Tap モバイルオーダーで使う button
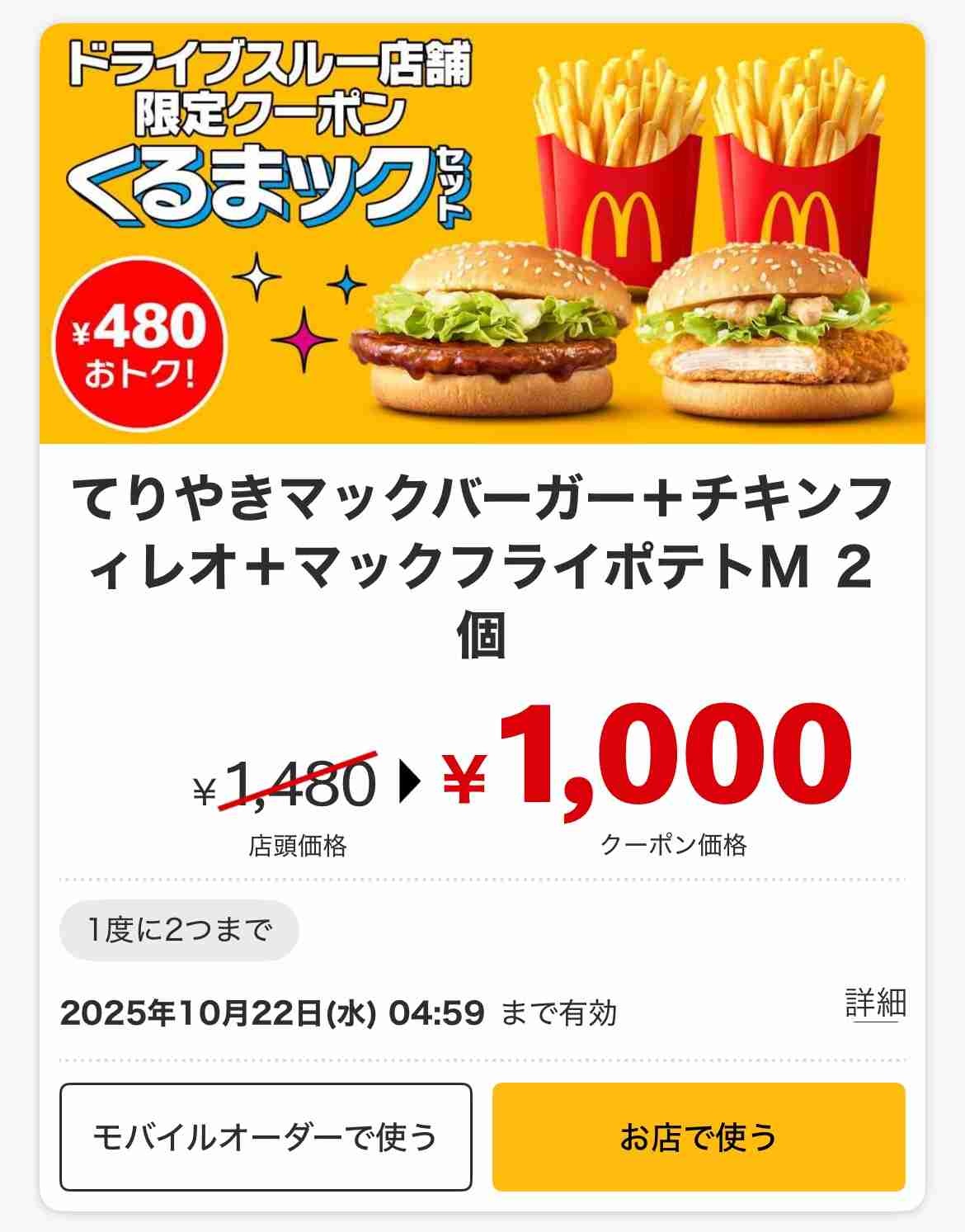 (266, 1136)
